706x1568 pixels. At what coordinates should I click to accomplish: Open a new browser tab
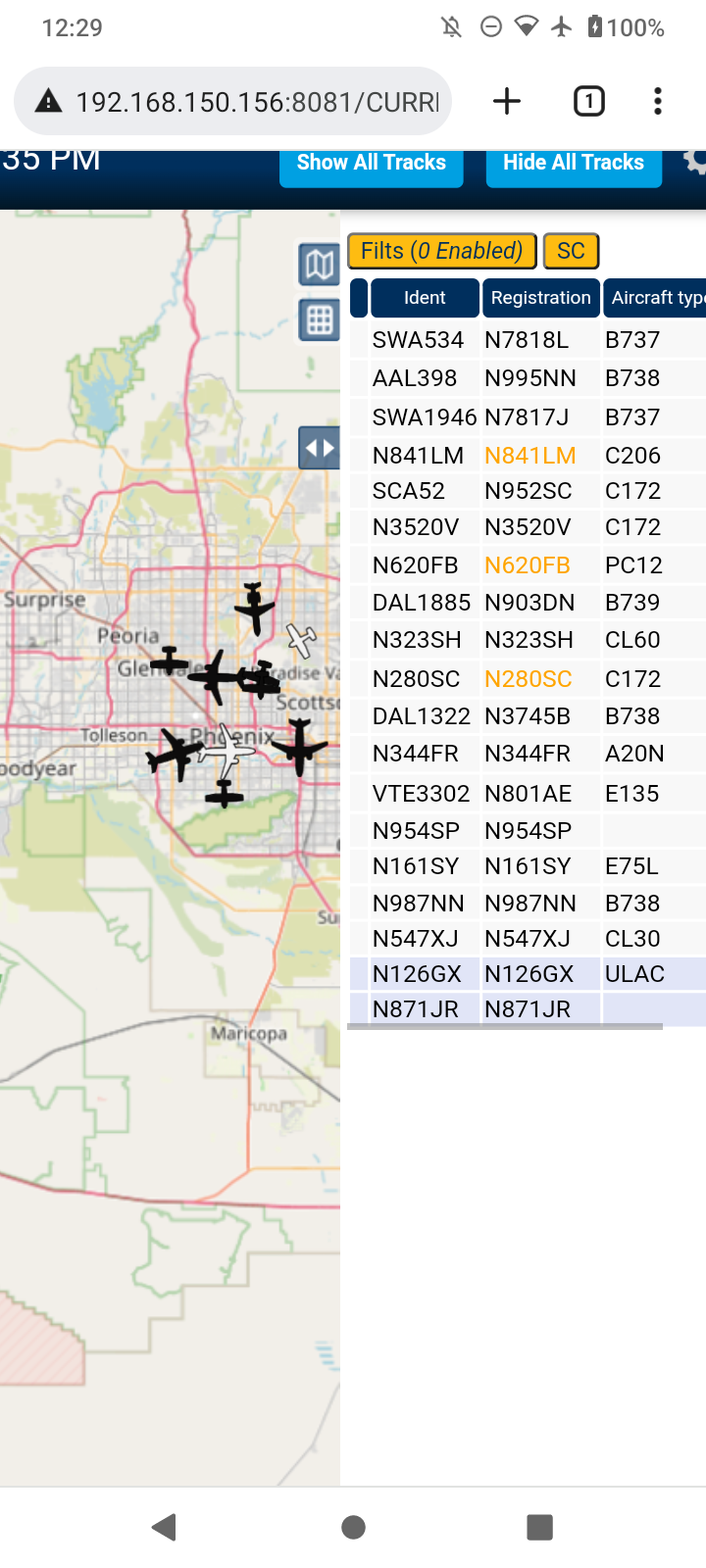click(x=507, y=101)
